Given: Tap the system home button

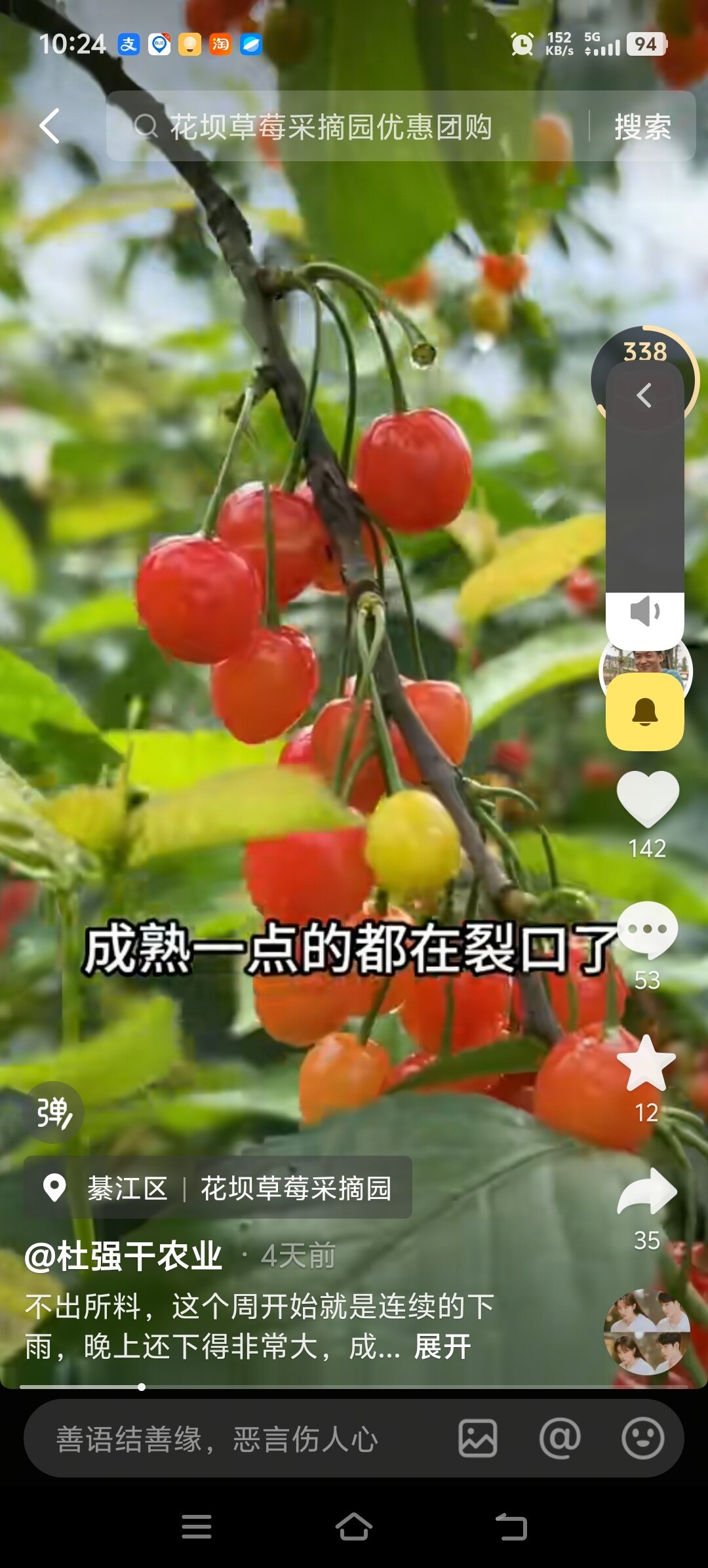Looking at the screenshot, I should 354,1527.
